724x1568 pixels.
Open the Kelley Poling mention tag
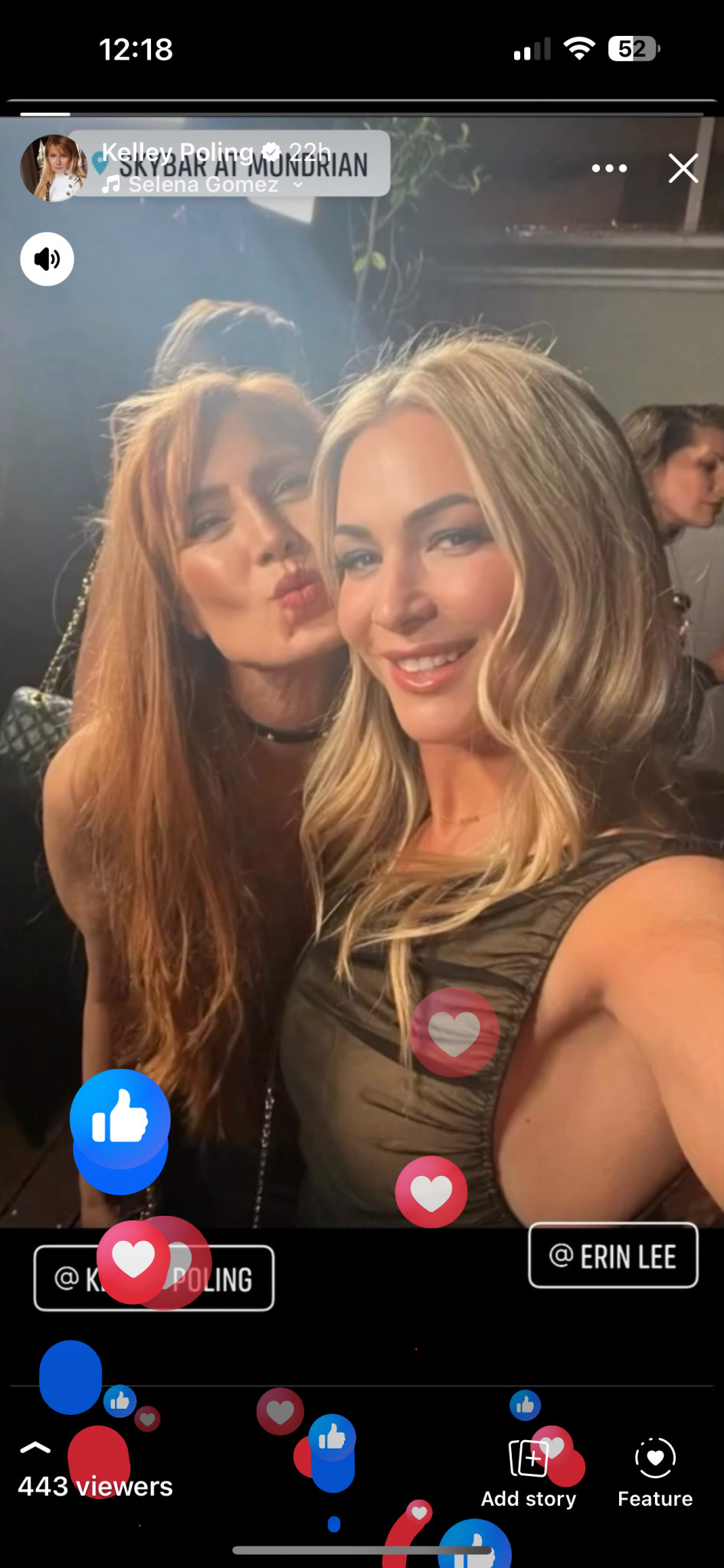click(154, 1278)
